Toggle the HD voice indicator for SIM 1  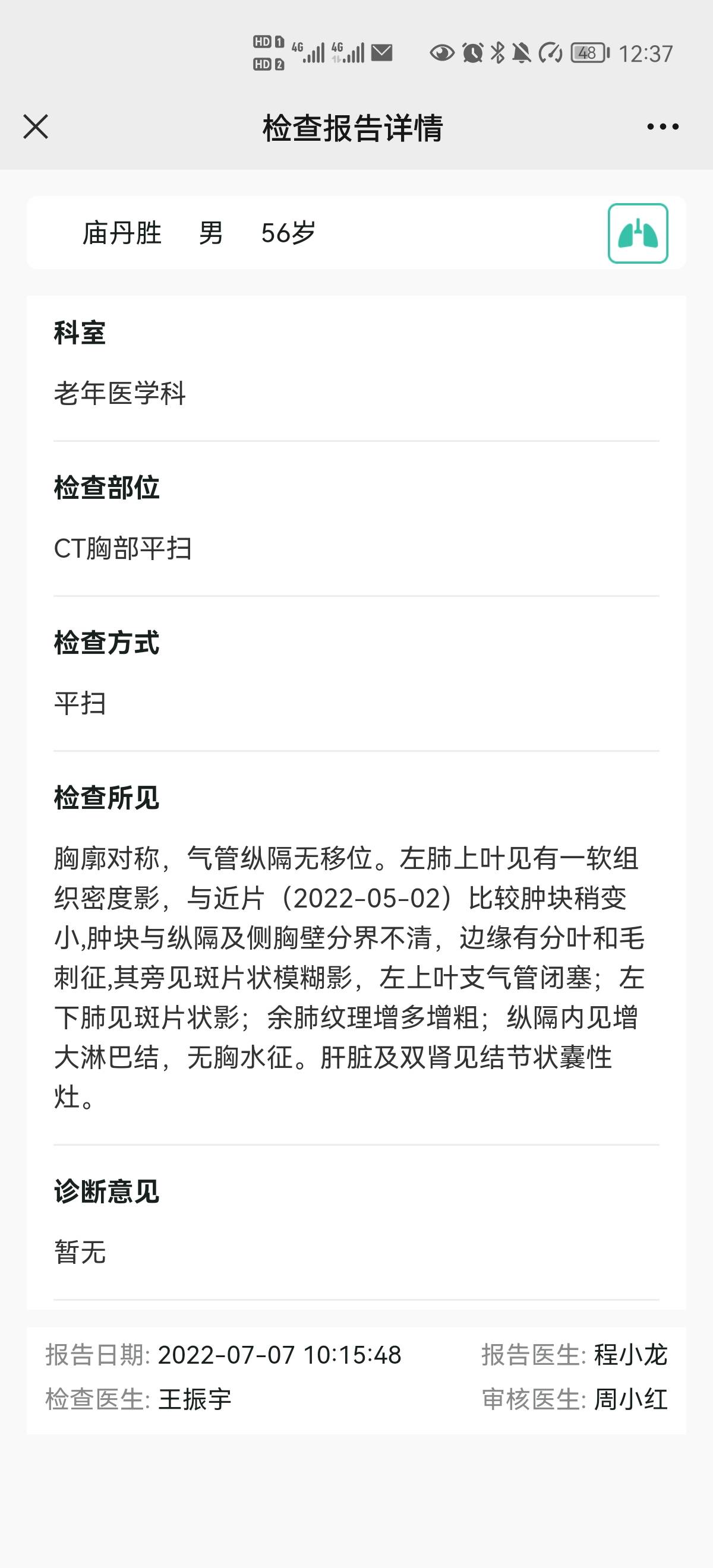[x=264, y=43]
